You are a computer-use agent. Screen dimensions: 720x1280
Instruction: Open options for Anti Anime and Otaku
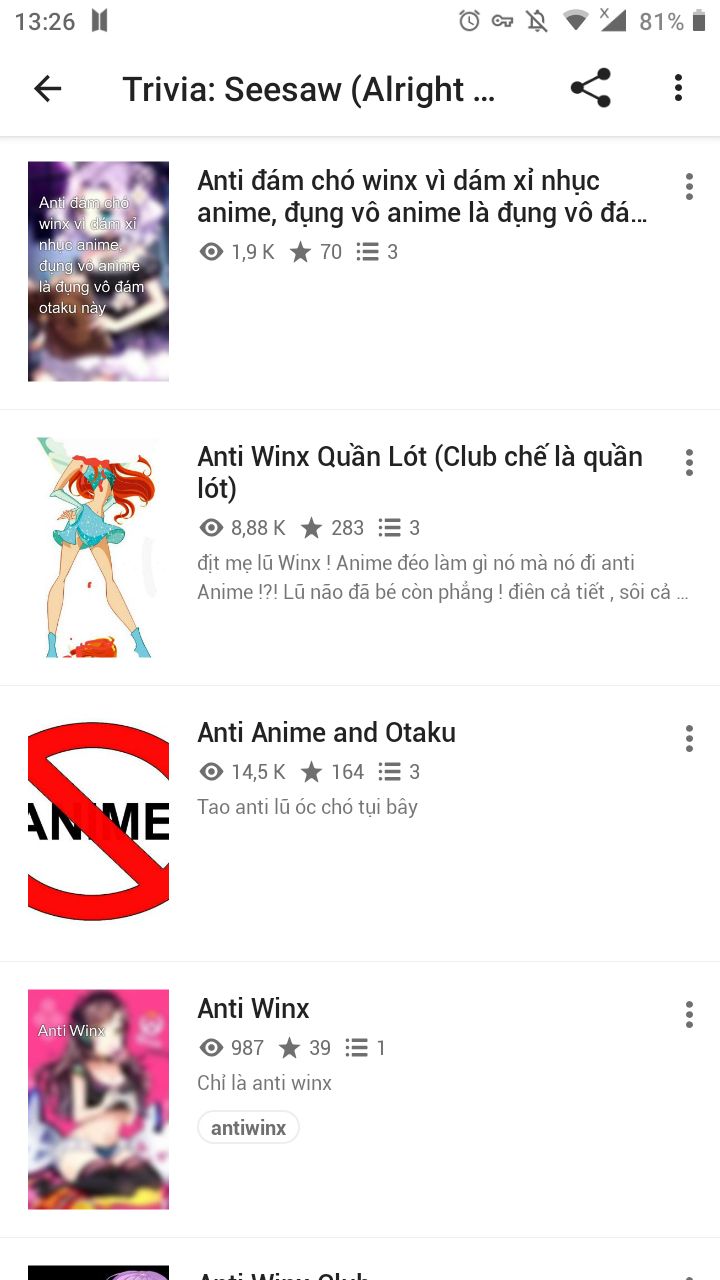(x=689, y=739)
